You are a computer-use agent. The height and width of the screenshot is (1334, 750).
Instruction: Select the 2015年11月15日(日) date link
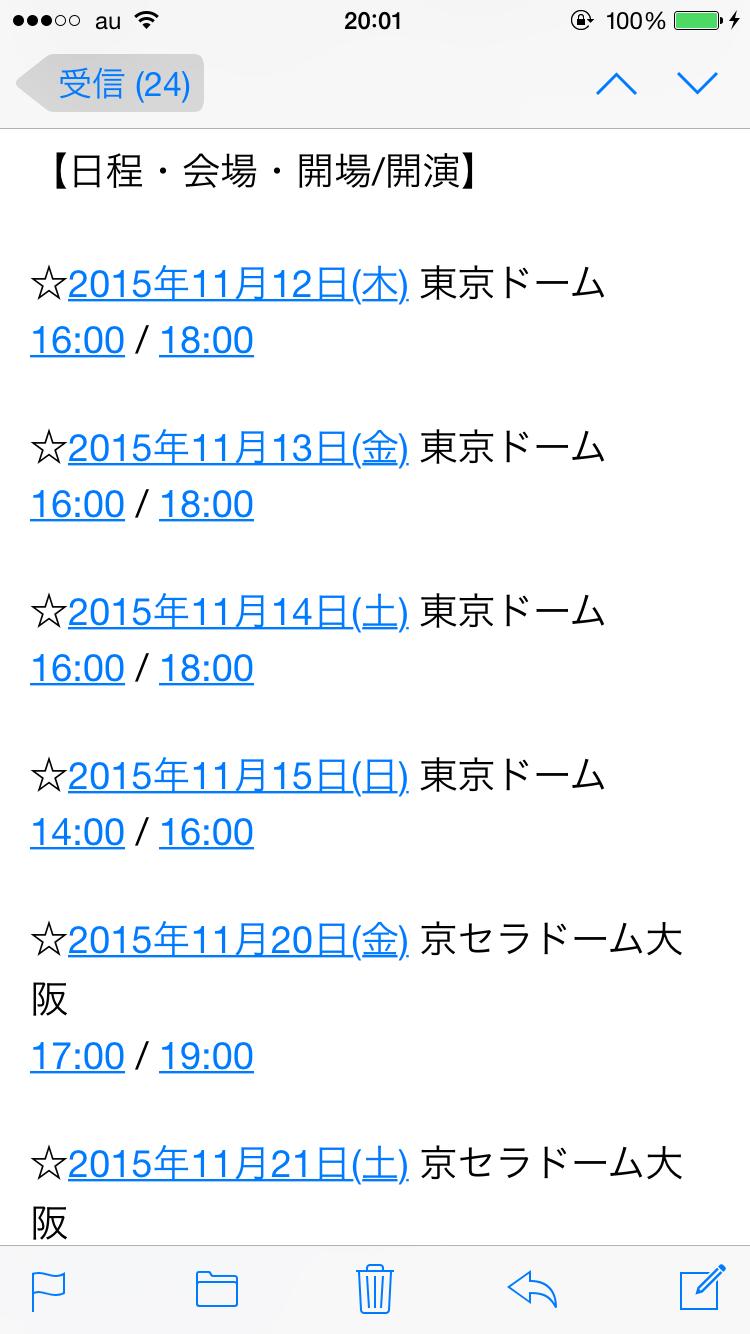pos(238,778)
